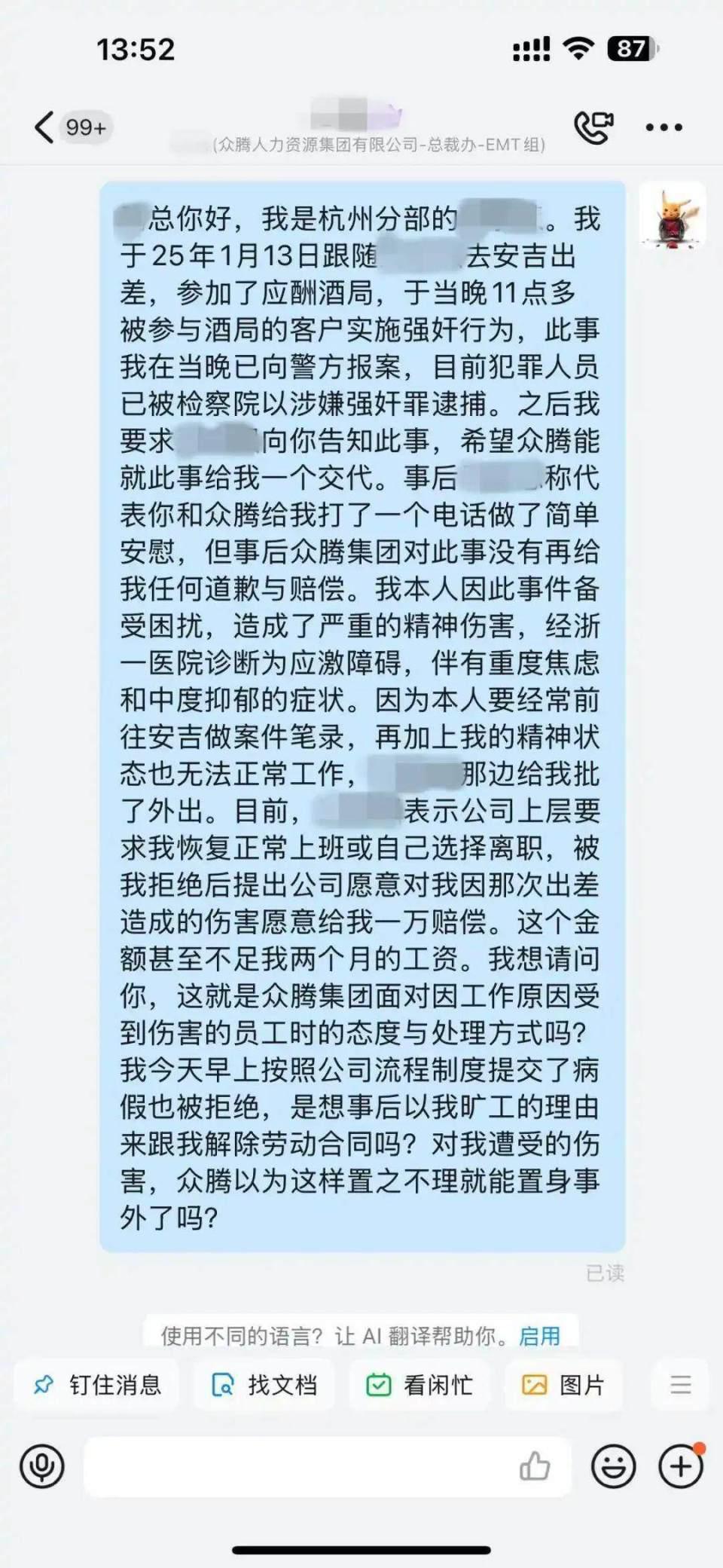Select the 图片 picture chip

coord(563,1385)
